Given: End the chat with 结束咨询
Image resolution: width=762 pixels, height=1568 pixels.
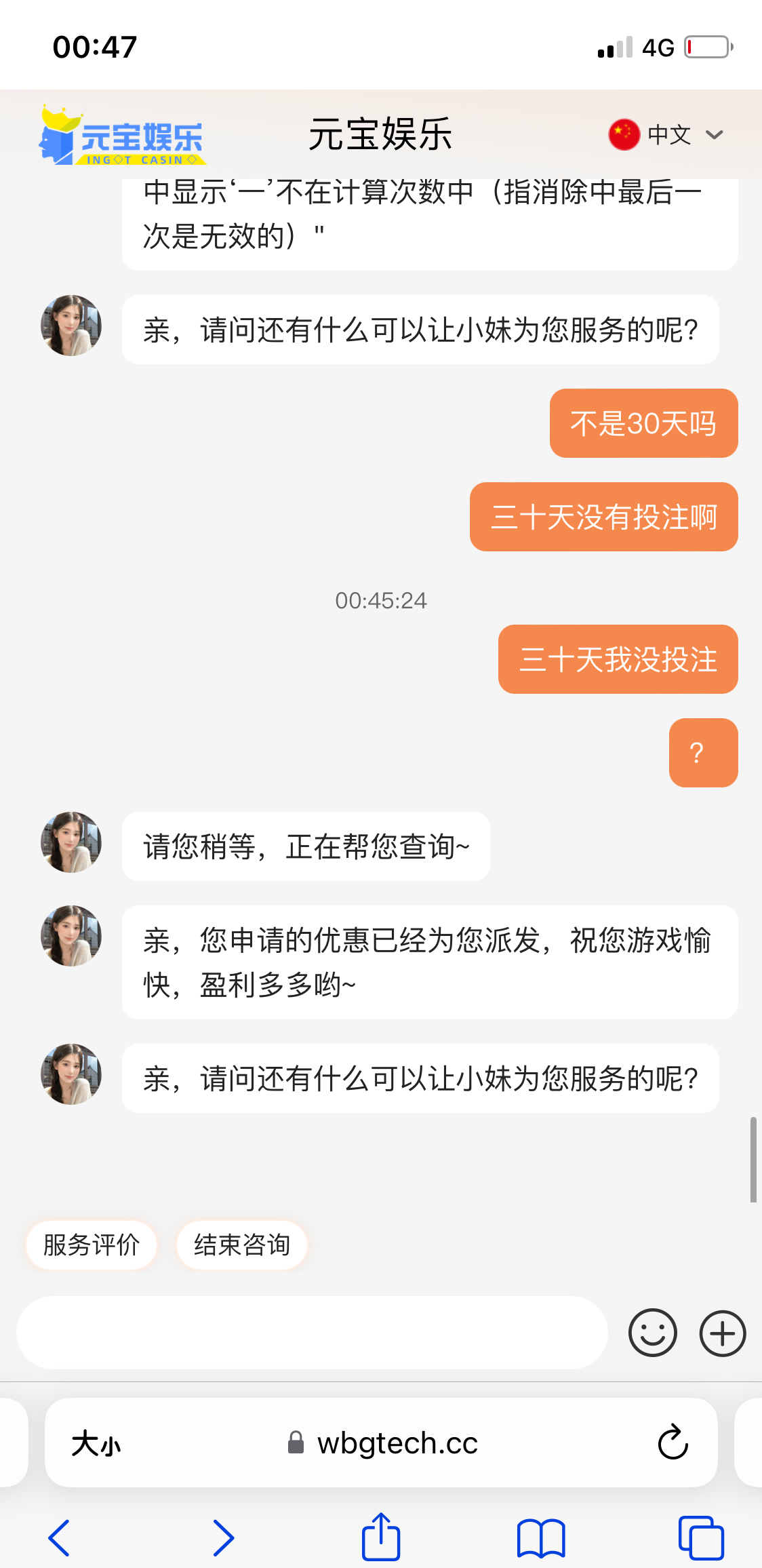Looking at the screenshot, I should (x=242, y=1244).
